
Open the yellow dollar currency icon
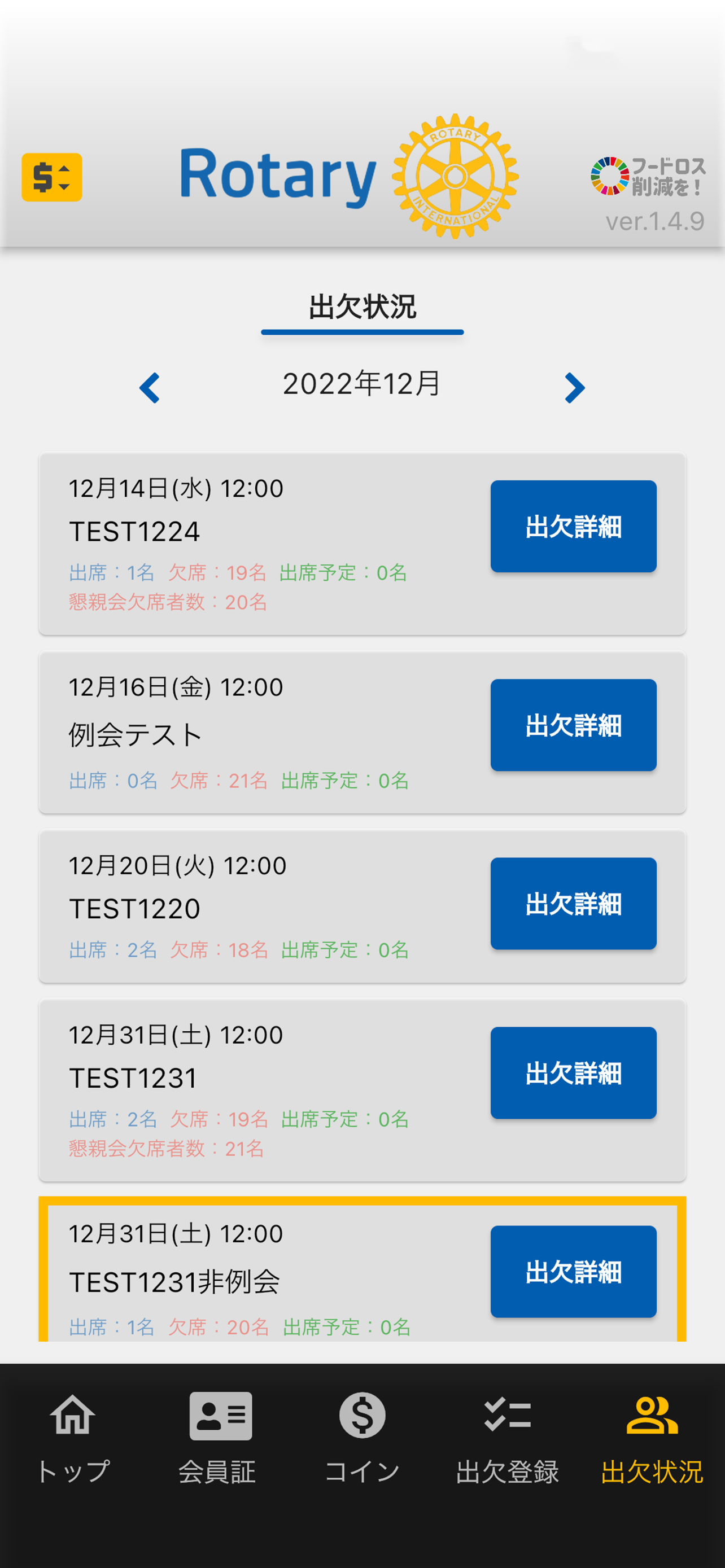coord(52,177)
